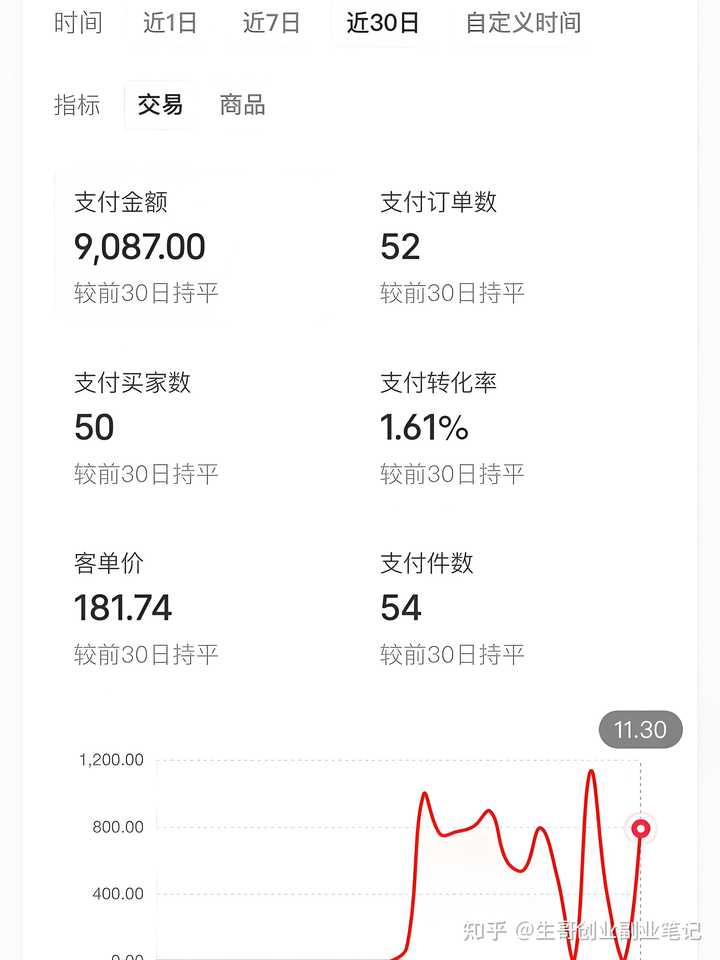Select the 客单价 metric card
Viewport: 720px width, 960px height.
pyautogui.click(x=190, y=608)
